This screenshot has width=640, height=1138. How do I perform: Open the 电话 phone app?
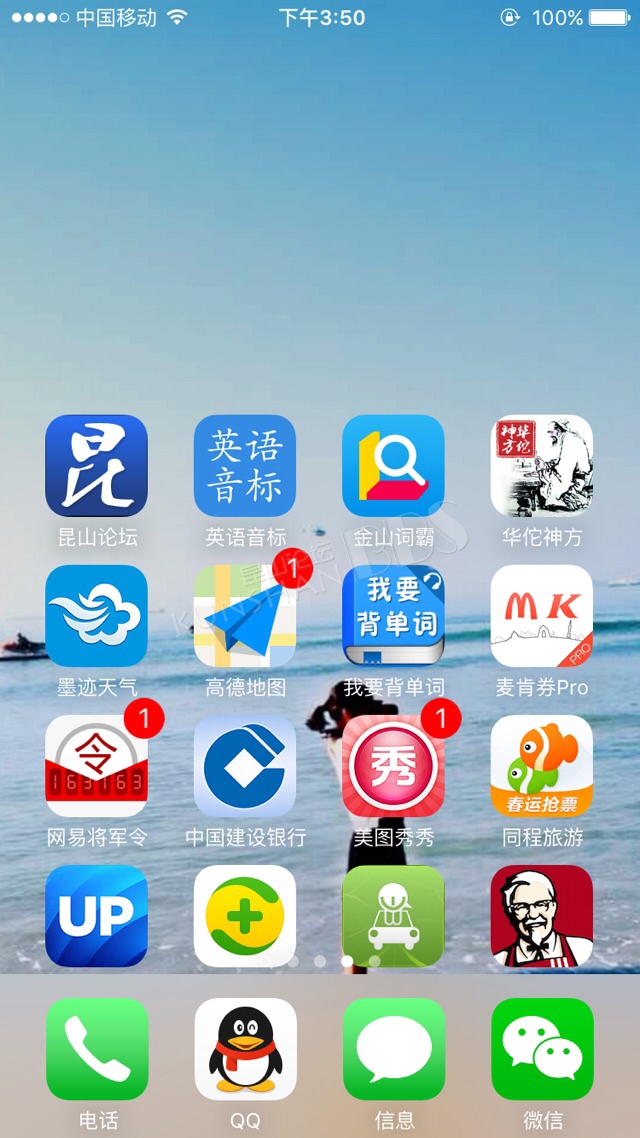click(97, 1049)
